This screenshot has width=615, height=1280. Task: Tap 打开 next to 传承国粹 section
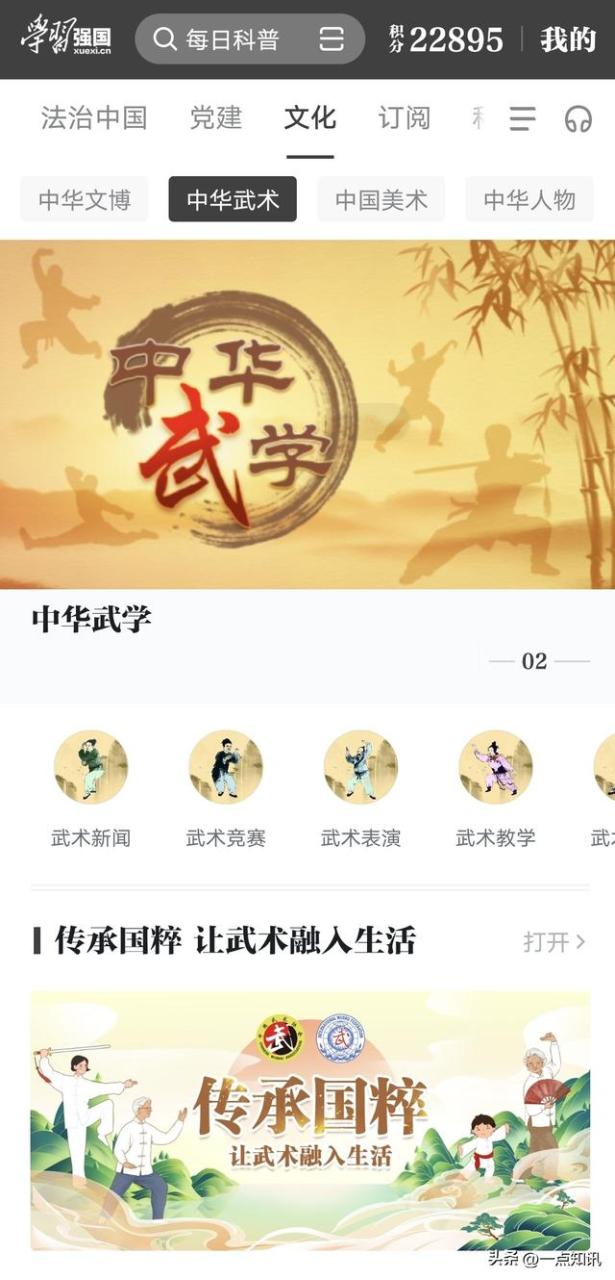coord(554,942)
